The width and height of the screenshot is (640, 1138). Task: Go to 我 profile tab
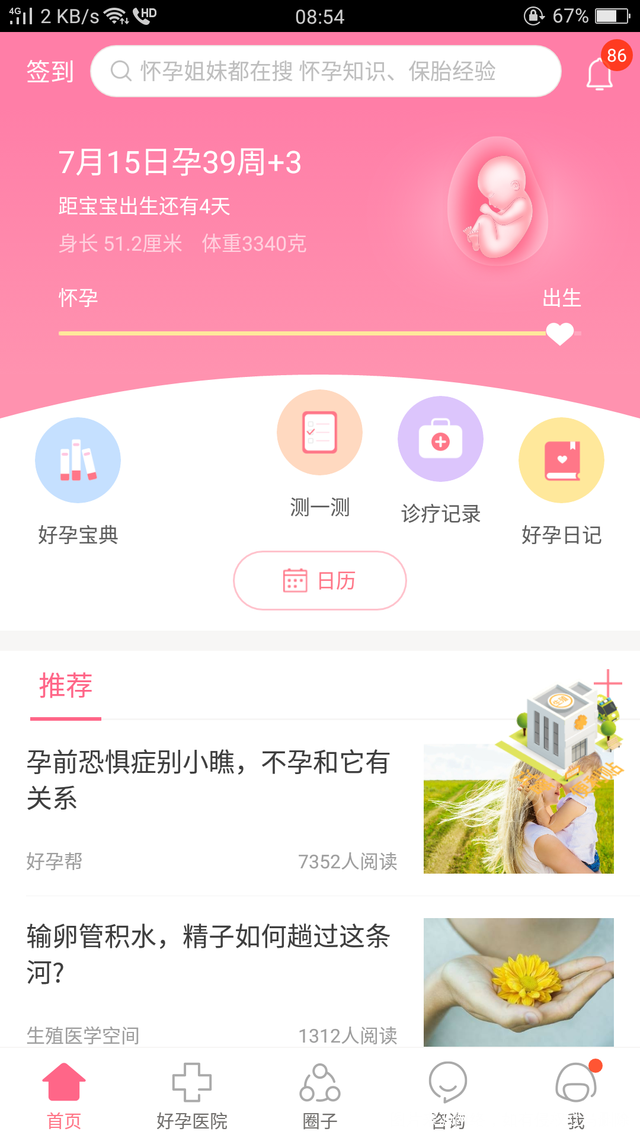point(576,1095)
